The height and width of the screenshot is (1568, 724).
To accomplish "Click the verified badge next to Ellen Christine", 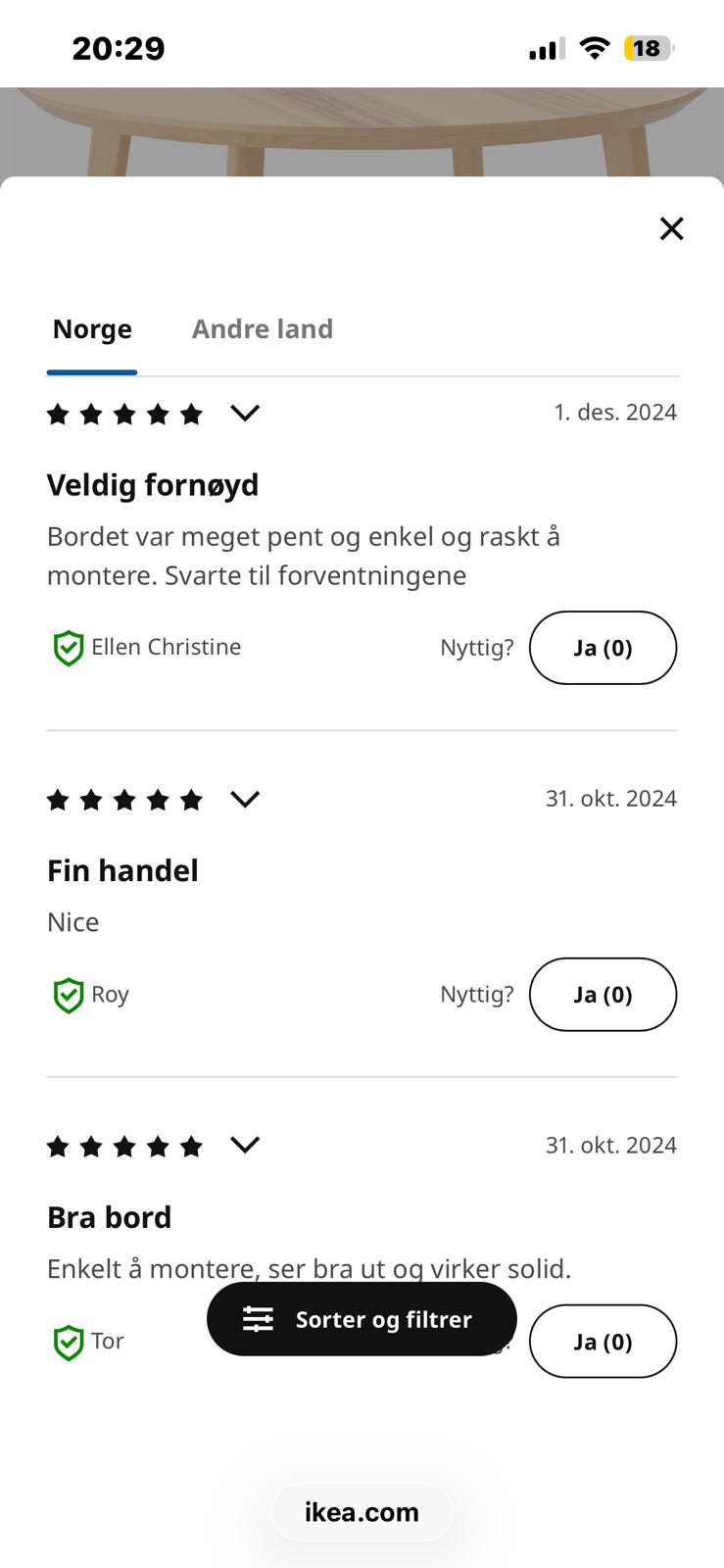I will click(67, 647).
